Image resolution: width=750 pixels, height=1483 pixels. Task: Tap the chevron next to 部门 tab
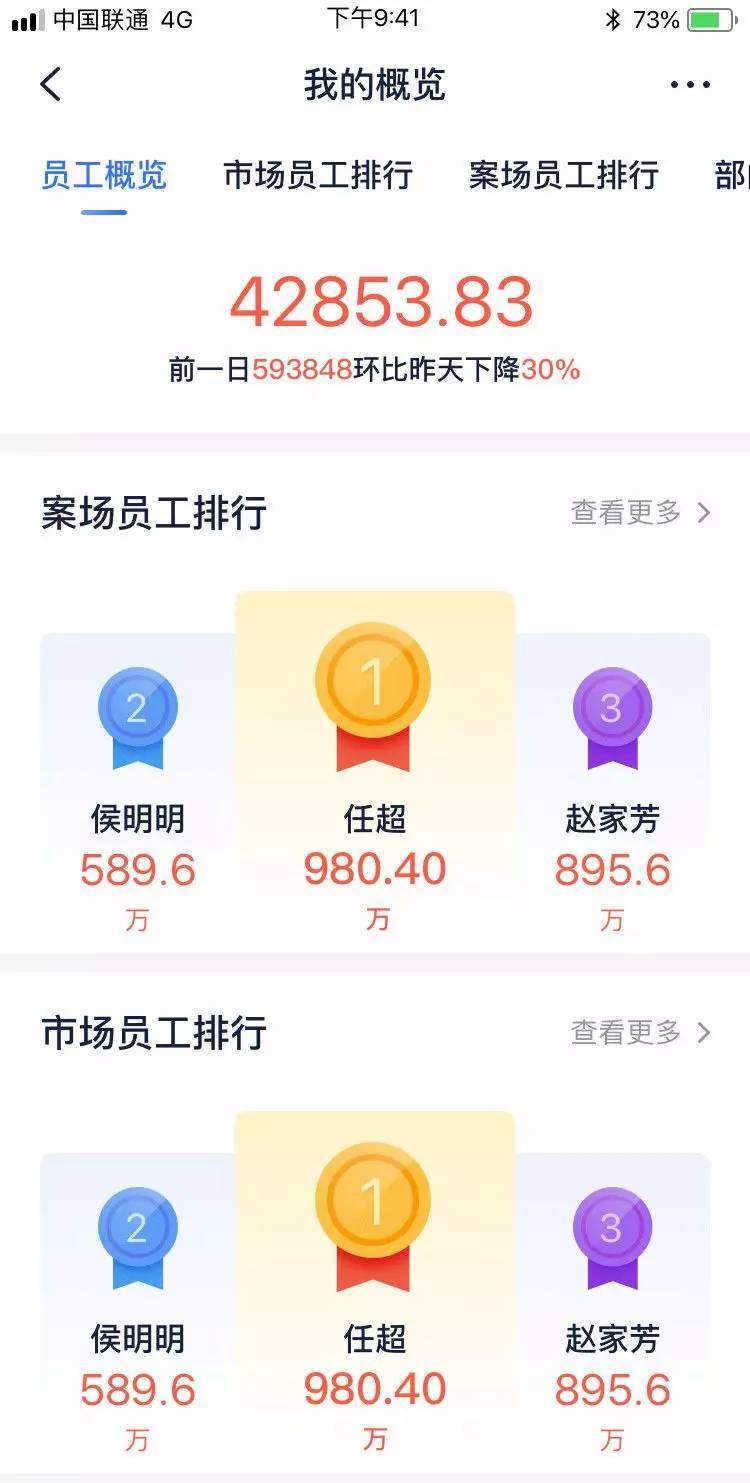[x=735, y=175]
